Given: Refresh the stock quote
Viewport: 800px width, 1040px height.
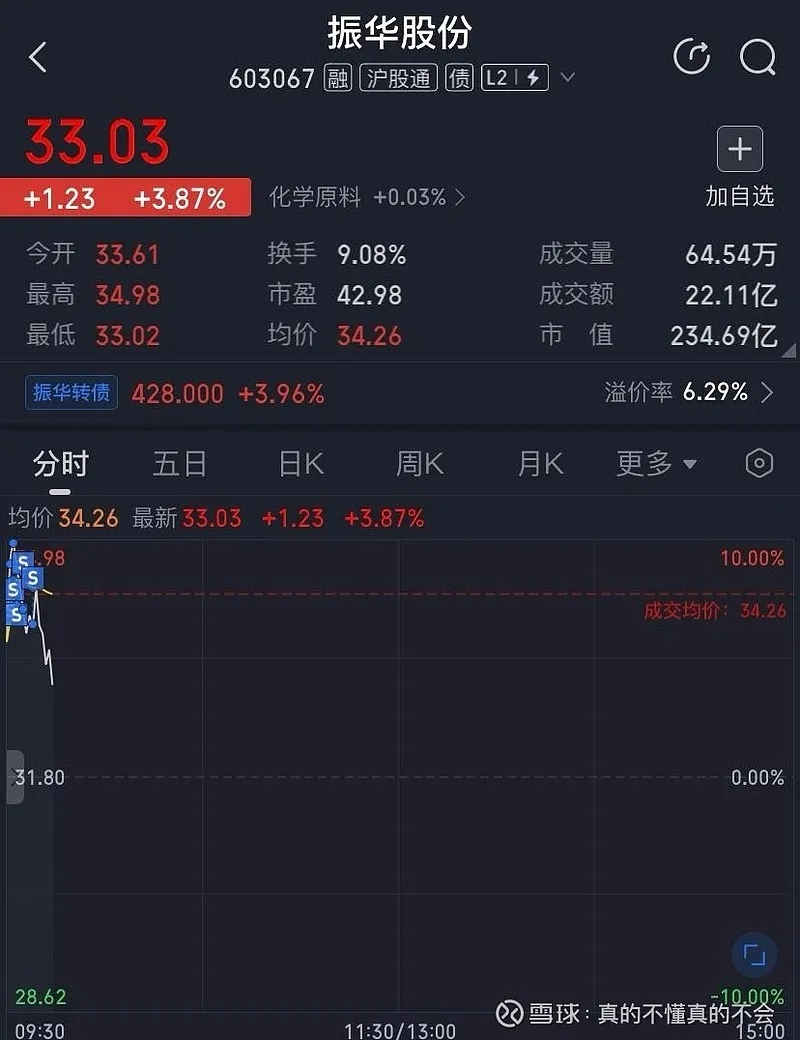Looking at the screenshot, I should click(692, 57).
